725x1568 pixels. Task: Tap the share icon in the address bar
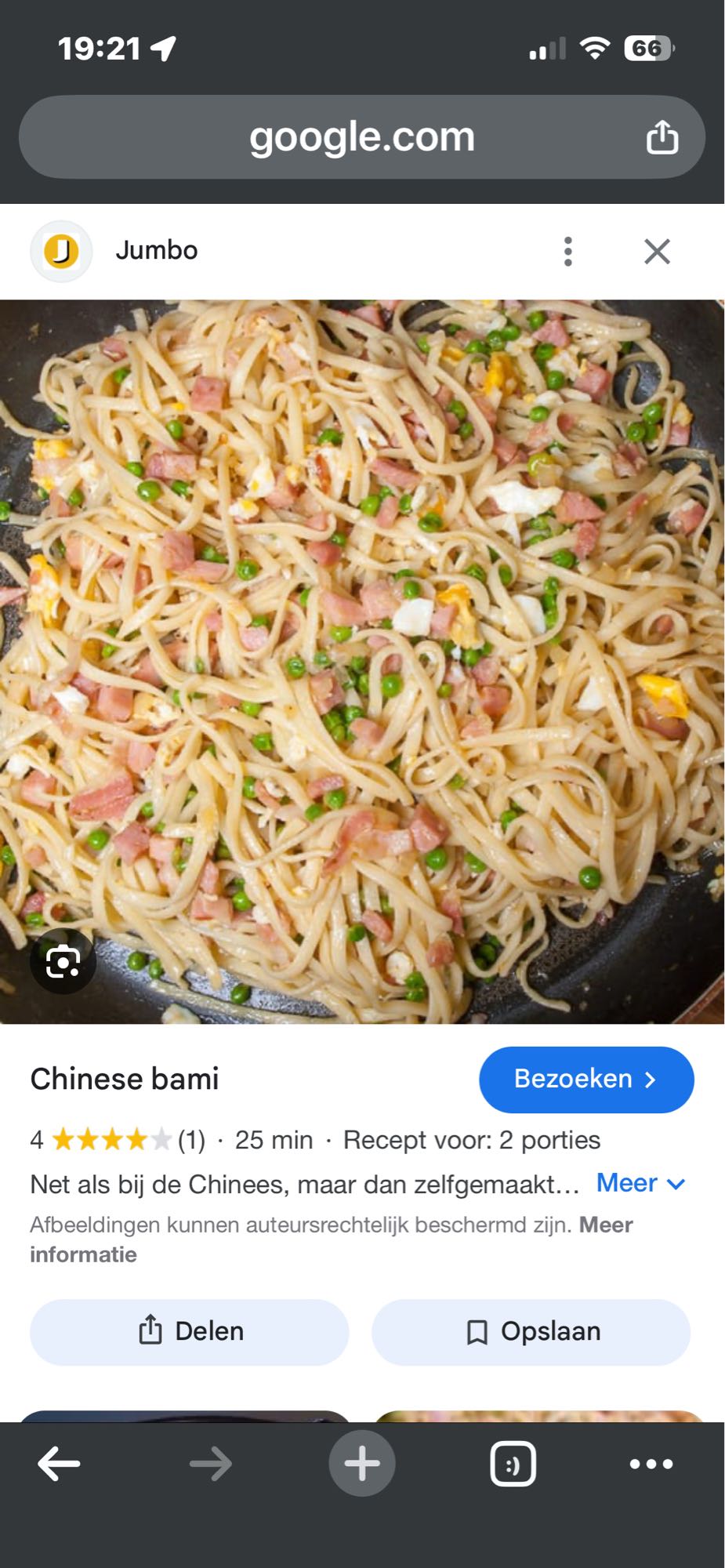click(x=663, y=136)
